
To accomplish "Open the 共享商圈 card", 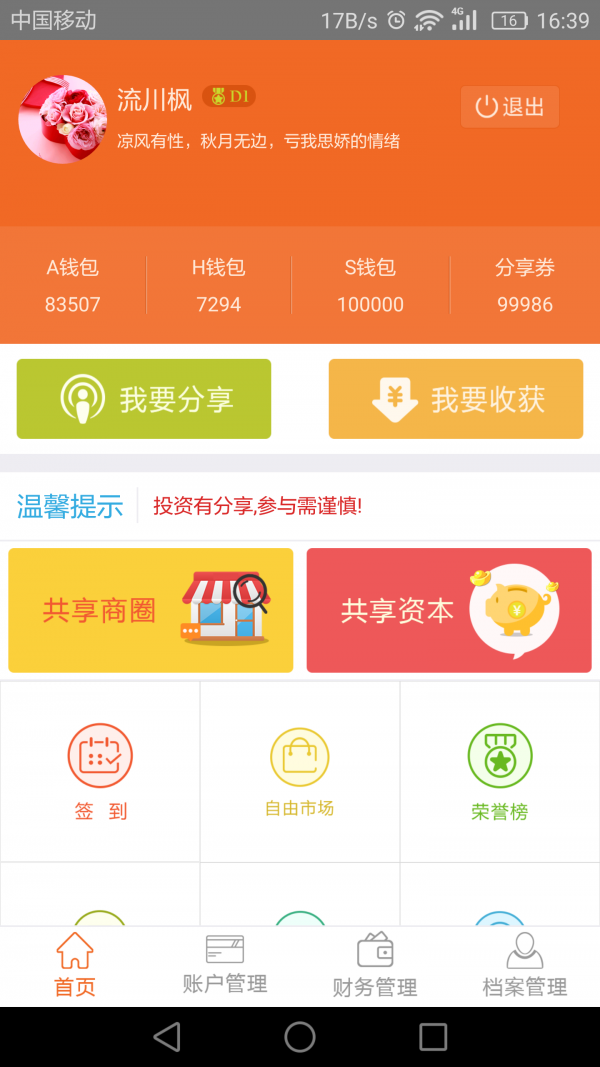I will [x=151, y=610].
